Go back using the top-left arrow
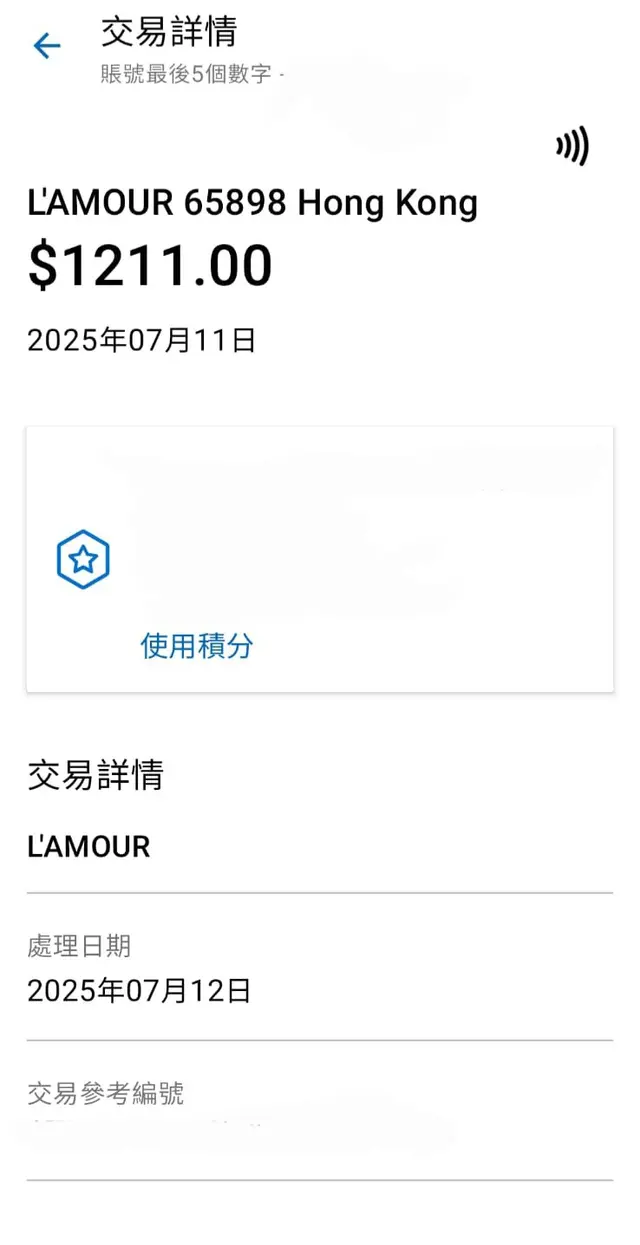Image resolution: width=640 pixels, height=1245 pixels. [47, 46]
